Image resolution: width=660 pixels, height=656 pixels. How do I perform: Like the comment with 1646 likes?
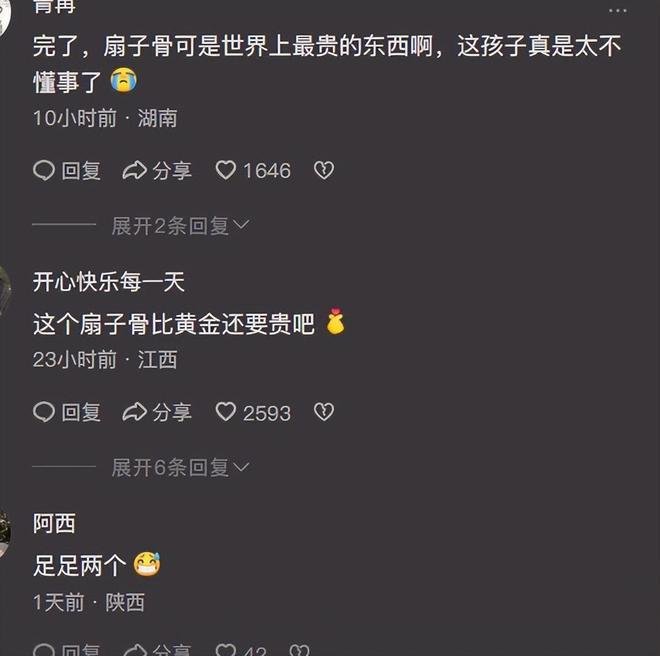pos(253,171)
